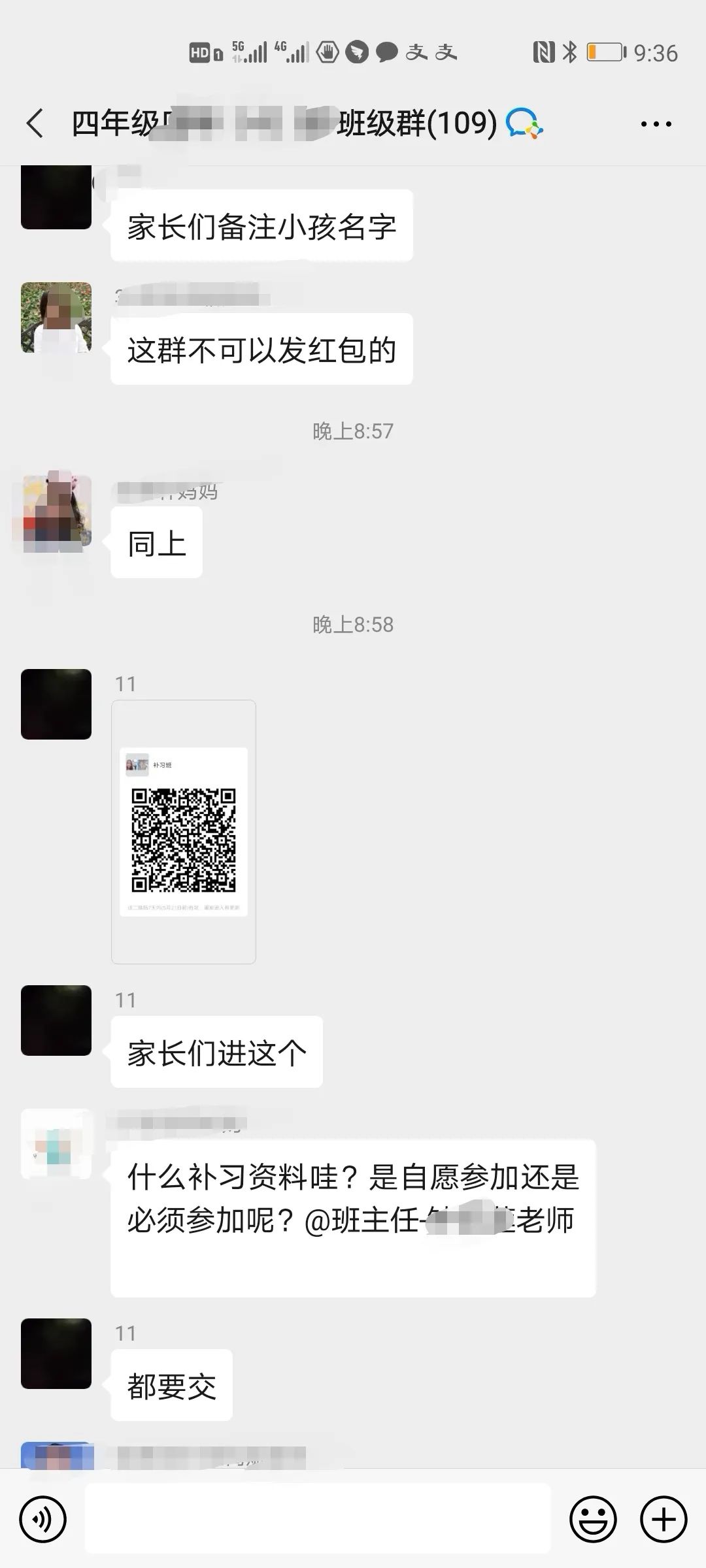Viewport: 706px width, 1568px height.
Task: Open the QR code image sent by 11
Action: [184, 832]
